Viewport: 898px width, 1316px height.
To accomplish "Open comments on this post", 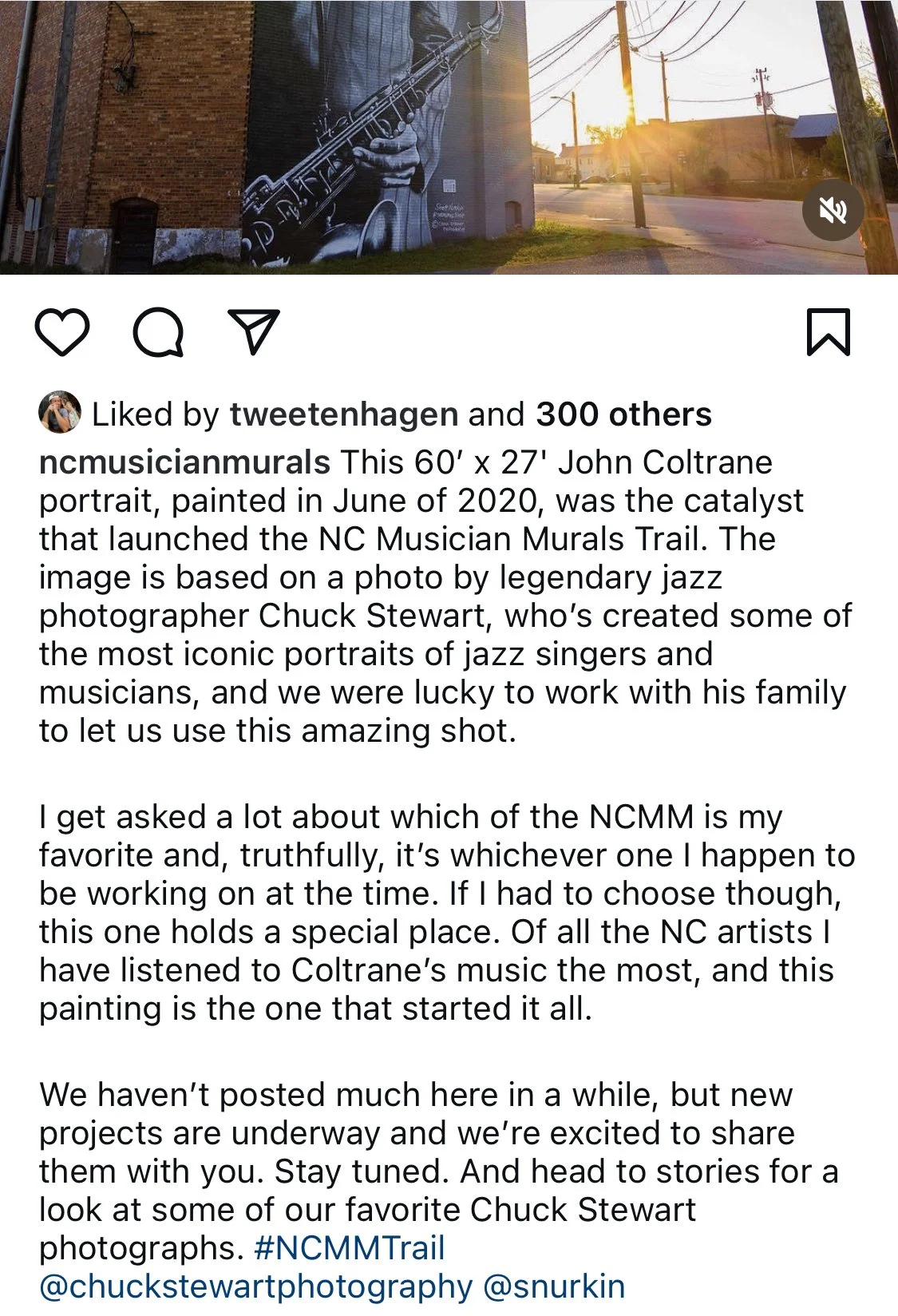I will (158, 332).
